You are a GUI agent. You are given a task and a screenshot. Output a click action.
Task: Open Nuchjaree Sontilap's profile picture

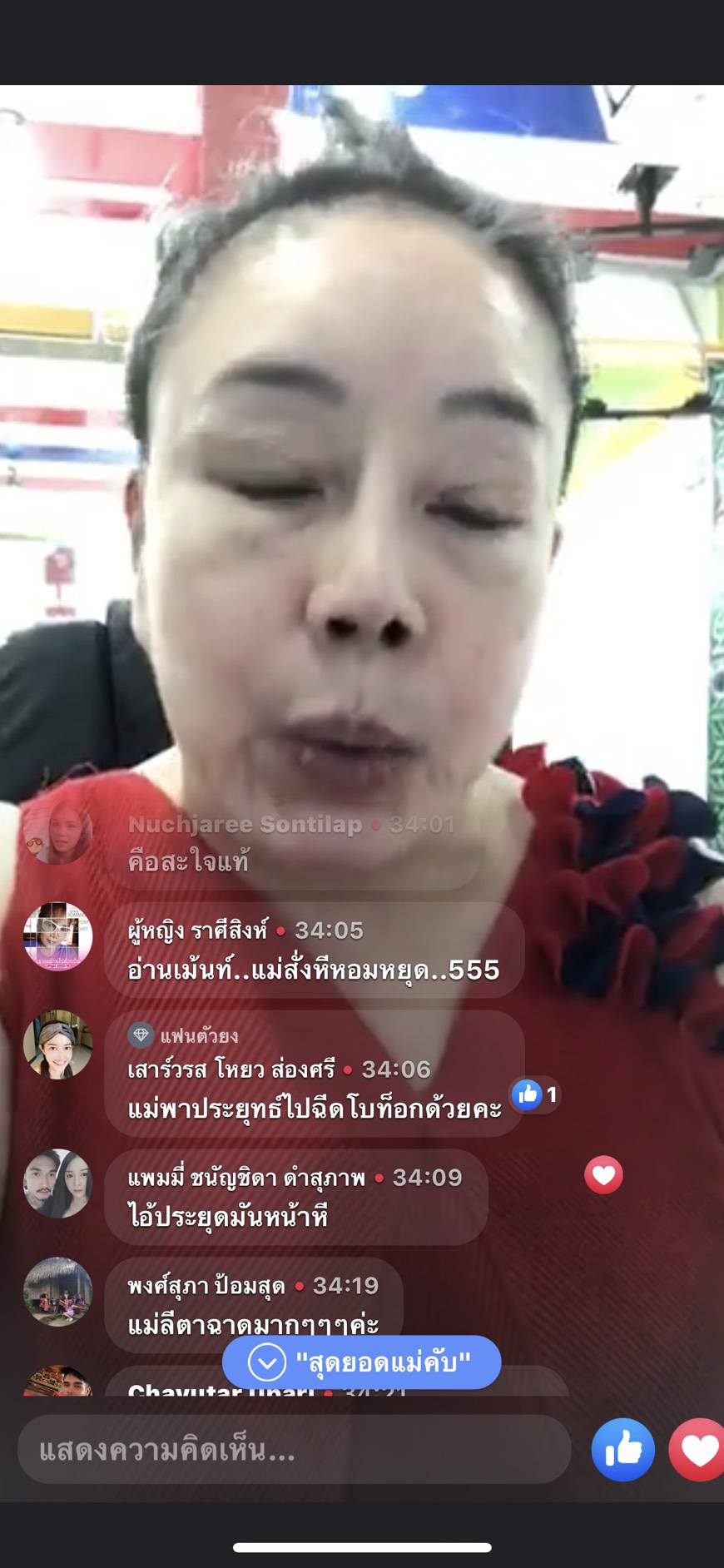[x=57, y=831]
